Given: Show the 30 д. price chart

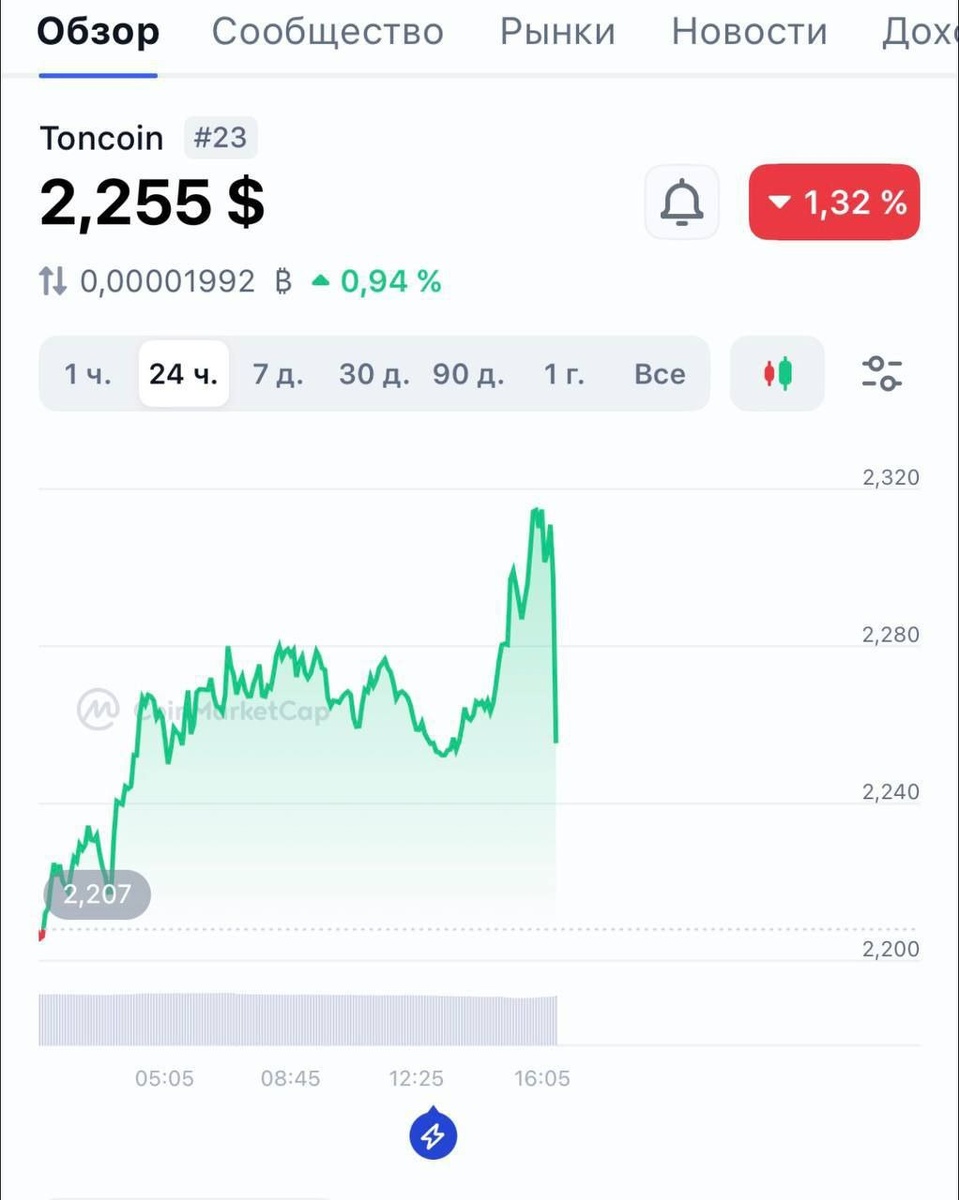Looking at the screenshot, I should pyautogui.click(x=374, y=375).
